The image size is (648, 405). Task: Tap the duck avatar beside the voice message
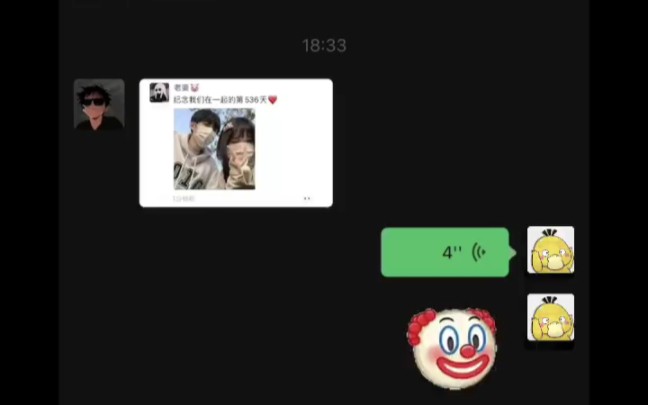(550, 250)
